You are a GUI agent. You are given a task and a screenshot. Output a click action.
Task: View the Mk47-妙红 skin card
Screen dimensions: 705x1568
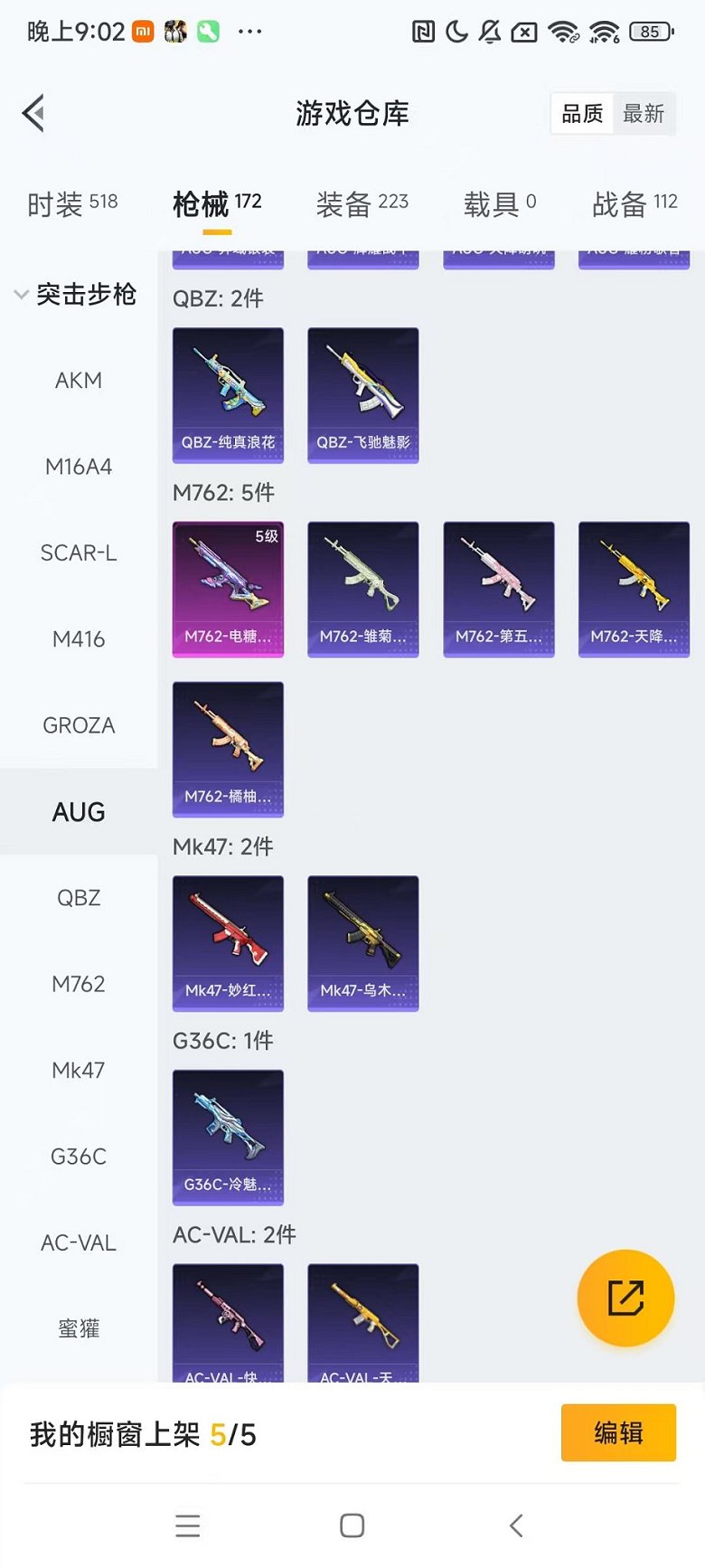point(228,943)
